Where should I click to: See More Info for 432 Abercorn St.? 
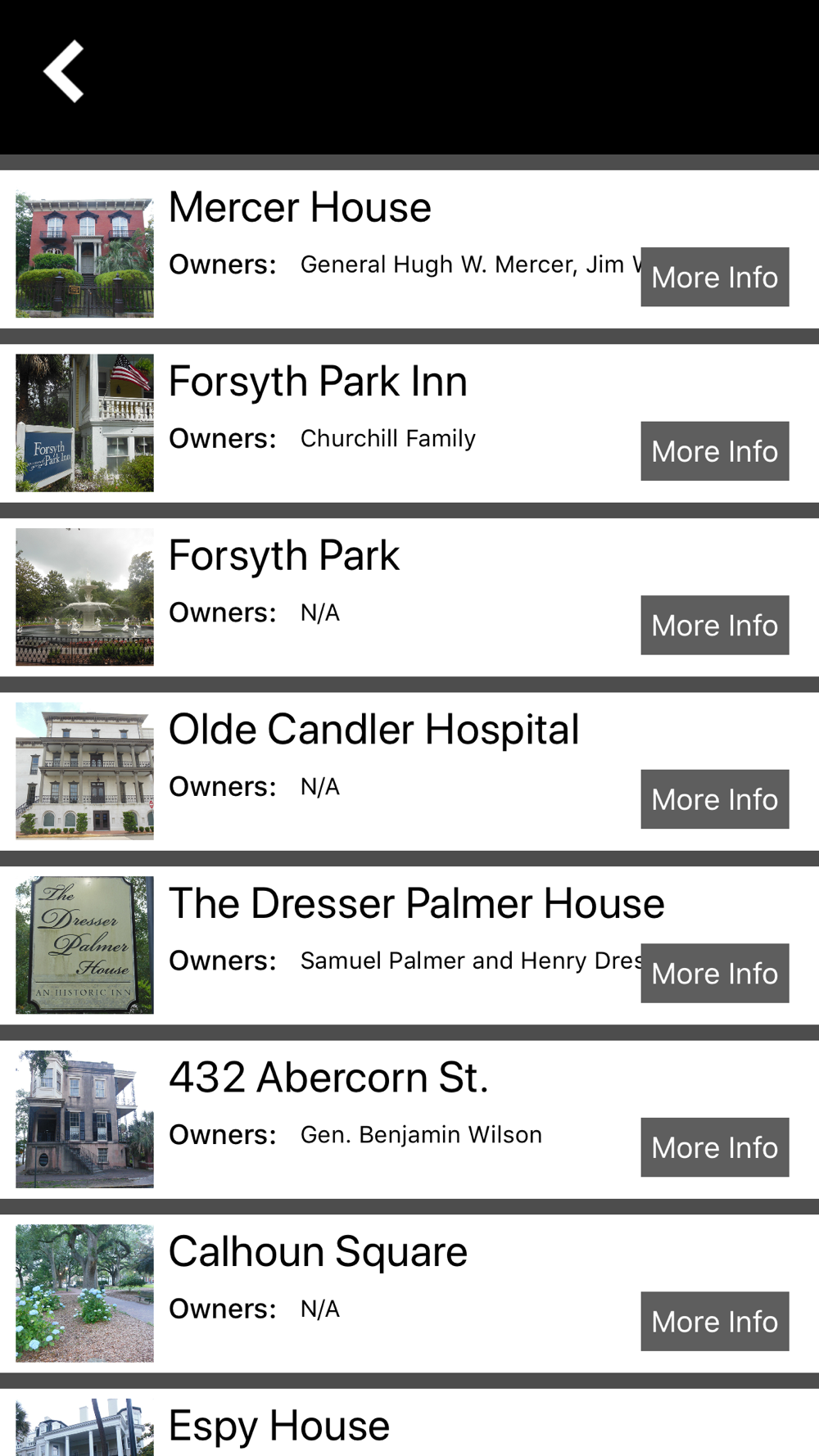pos(714,1147)
